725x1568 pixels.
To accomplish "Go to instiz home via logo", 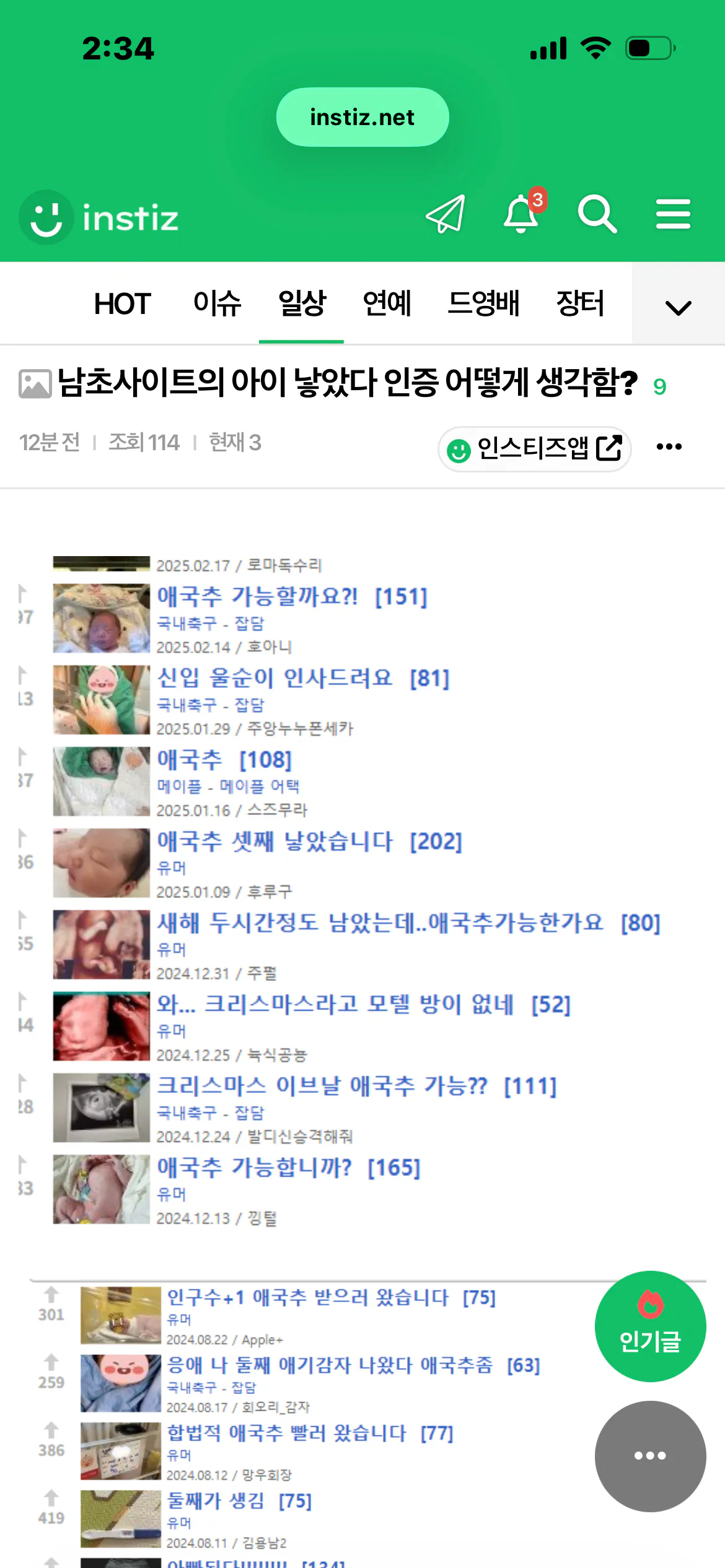I will click(99, 217).
